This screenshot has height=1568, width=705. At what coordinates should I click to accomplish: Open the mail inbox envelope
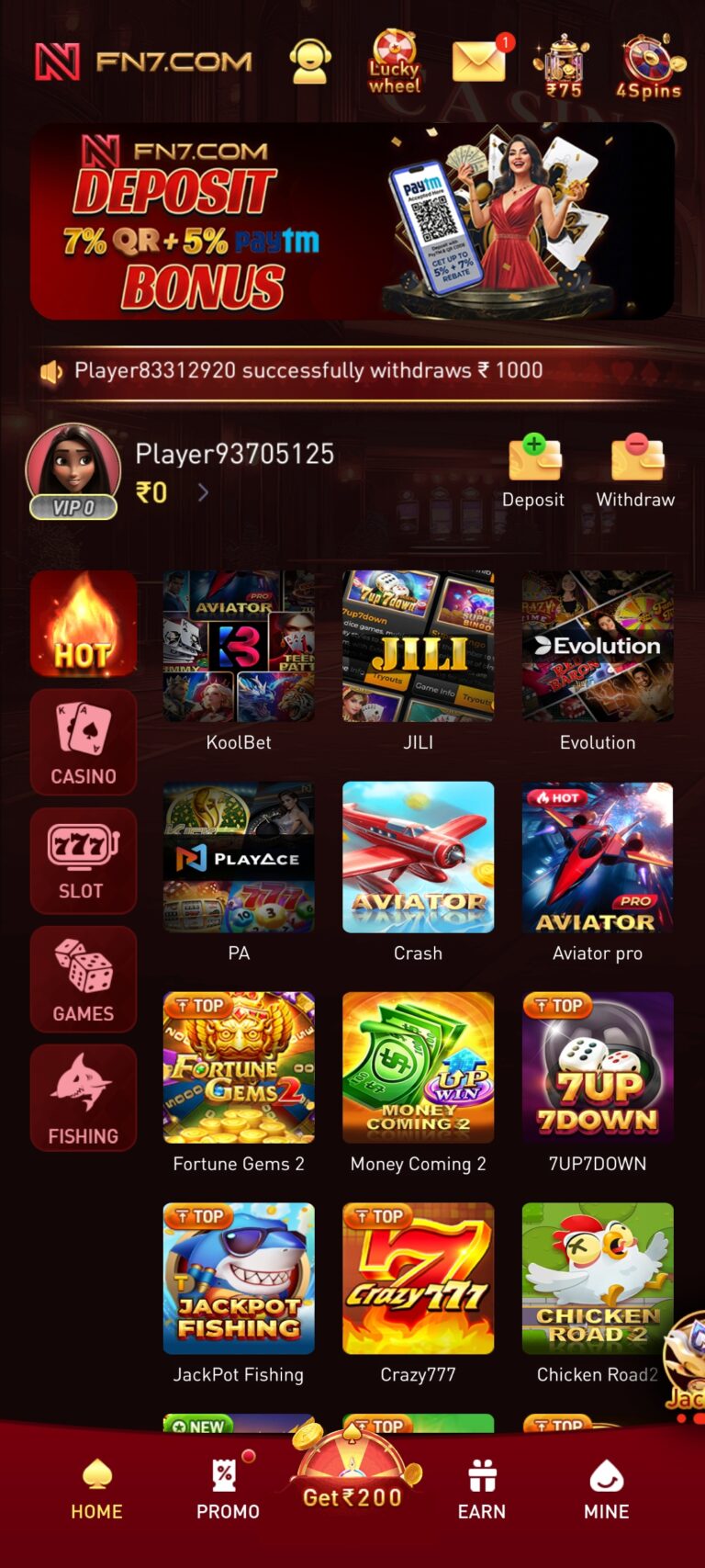[x=480, y=61]
